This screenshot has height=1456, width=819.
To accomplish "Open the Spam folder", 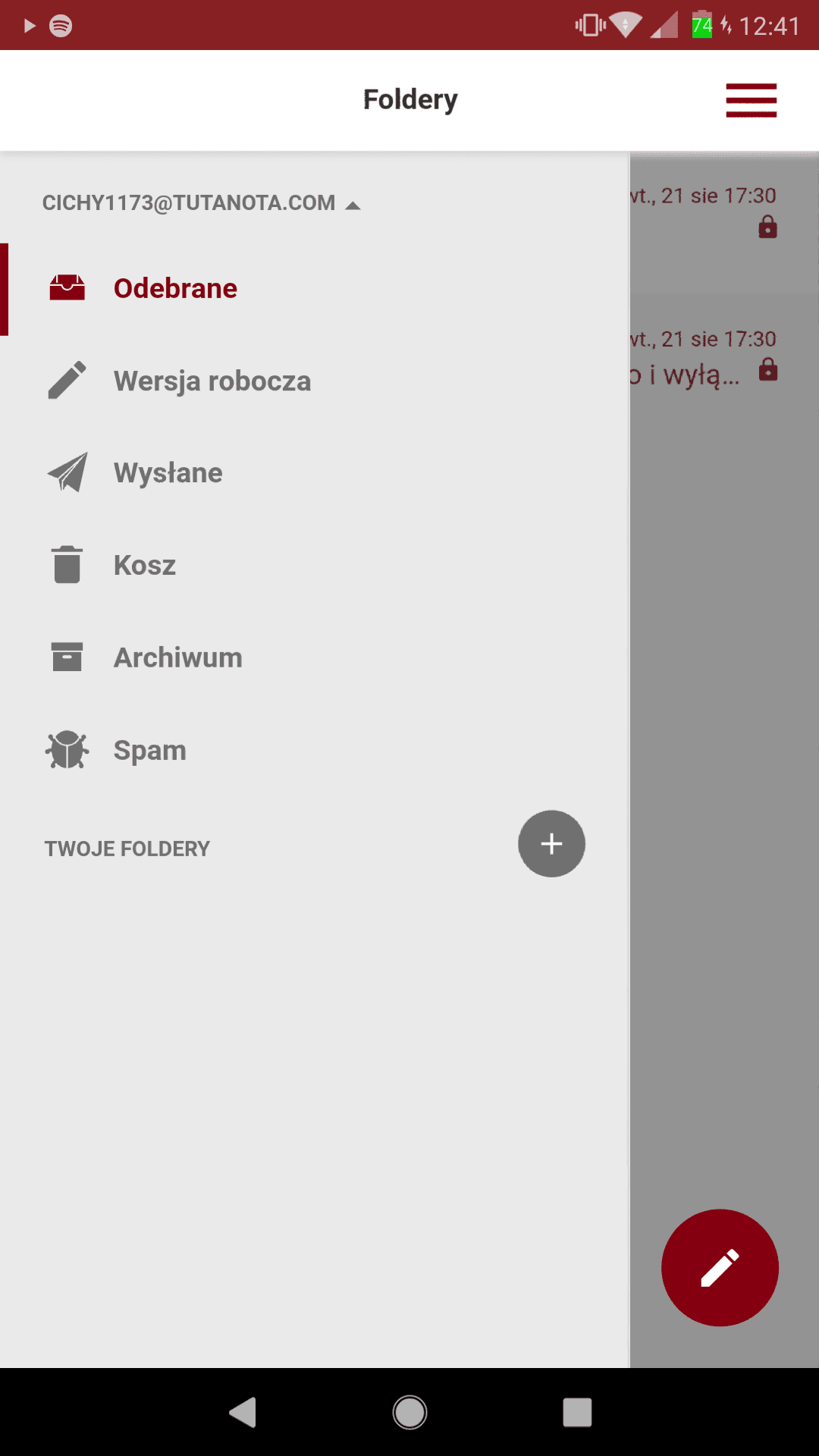I will pyautogui.click(x=315, y=750).
